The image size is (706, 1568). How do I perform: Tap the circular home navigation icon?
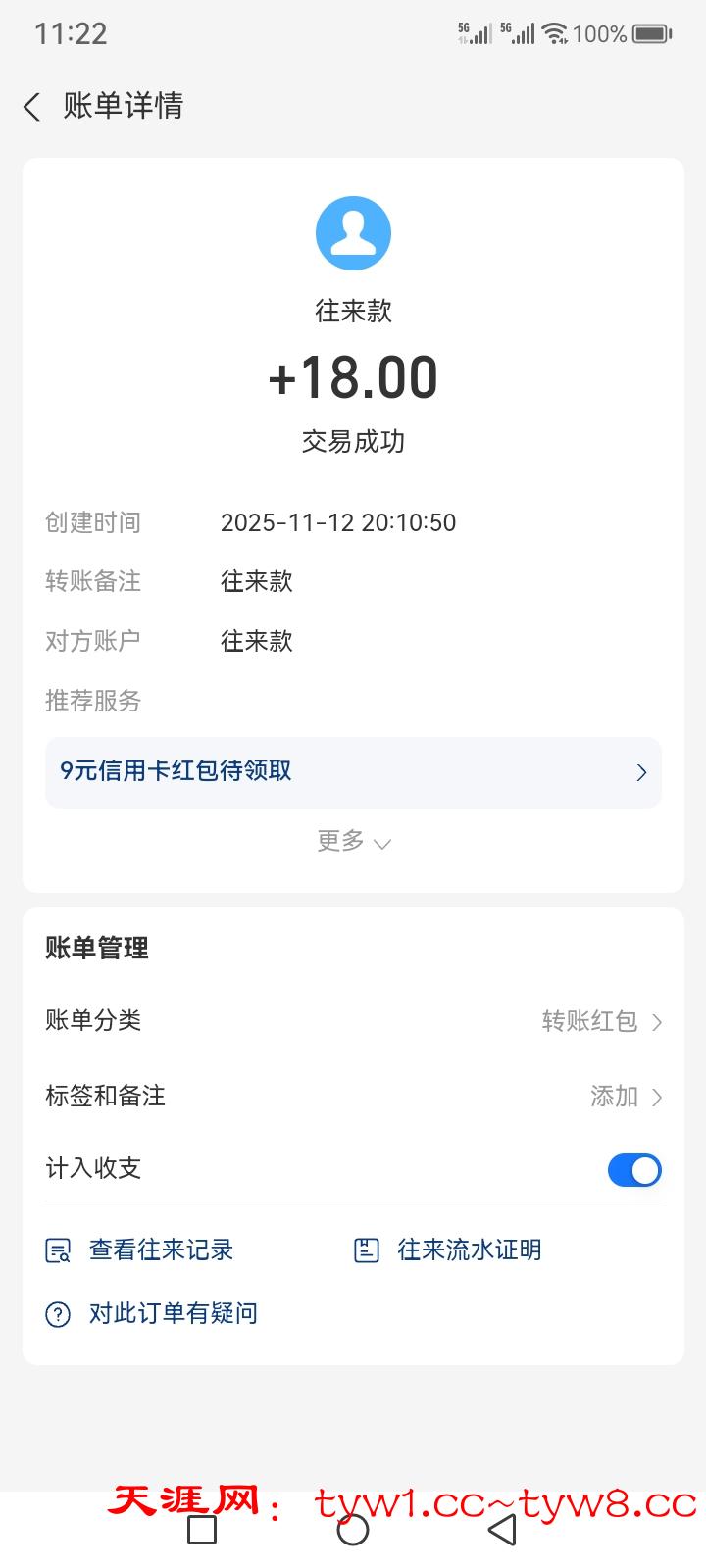tap(355, 1528)
